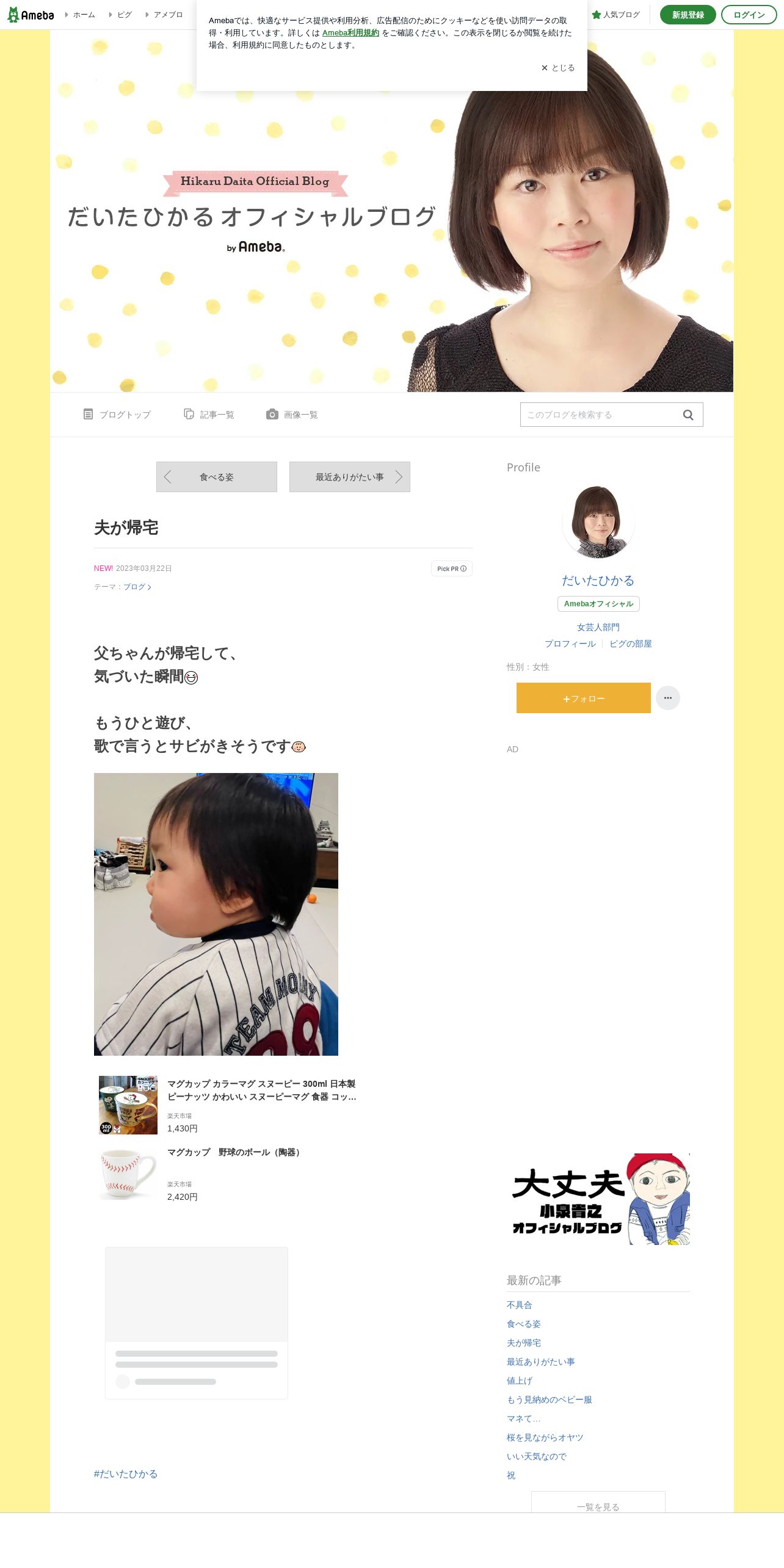
Task: Open 画像一覧
Action: coord(292,415)
